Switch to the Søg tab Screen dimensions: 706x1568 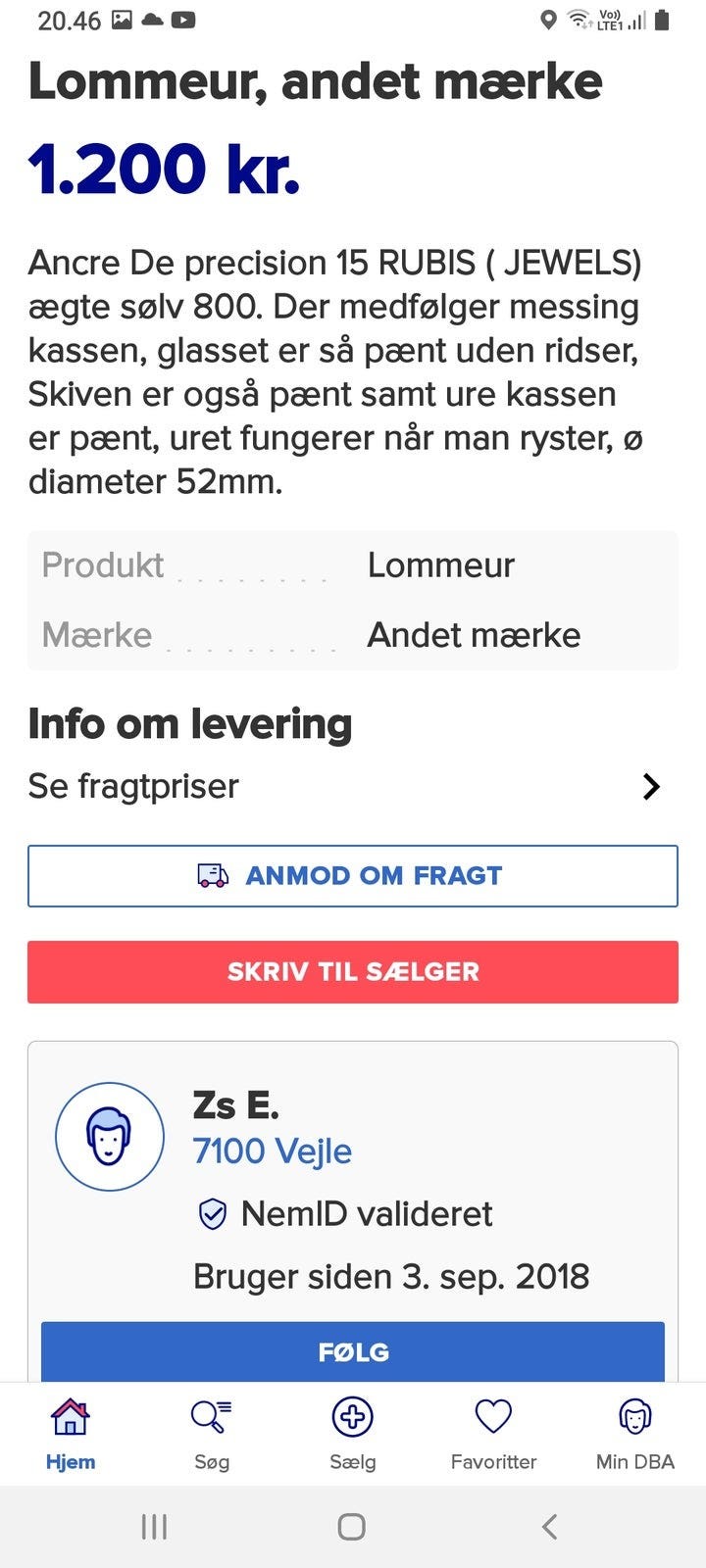point(212,1434)
